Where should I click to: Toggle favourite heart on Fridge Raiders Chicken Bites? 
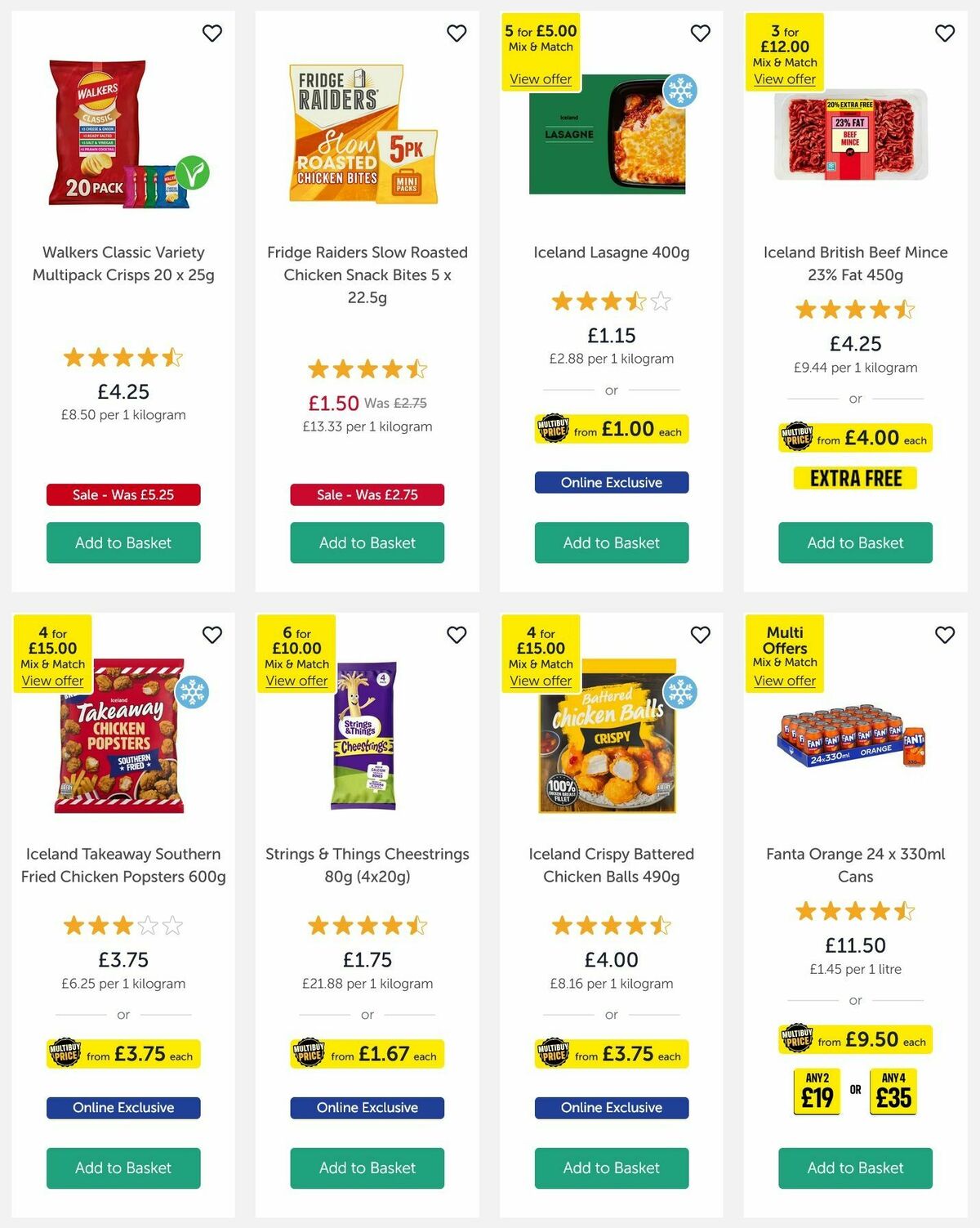457,33
